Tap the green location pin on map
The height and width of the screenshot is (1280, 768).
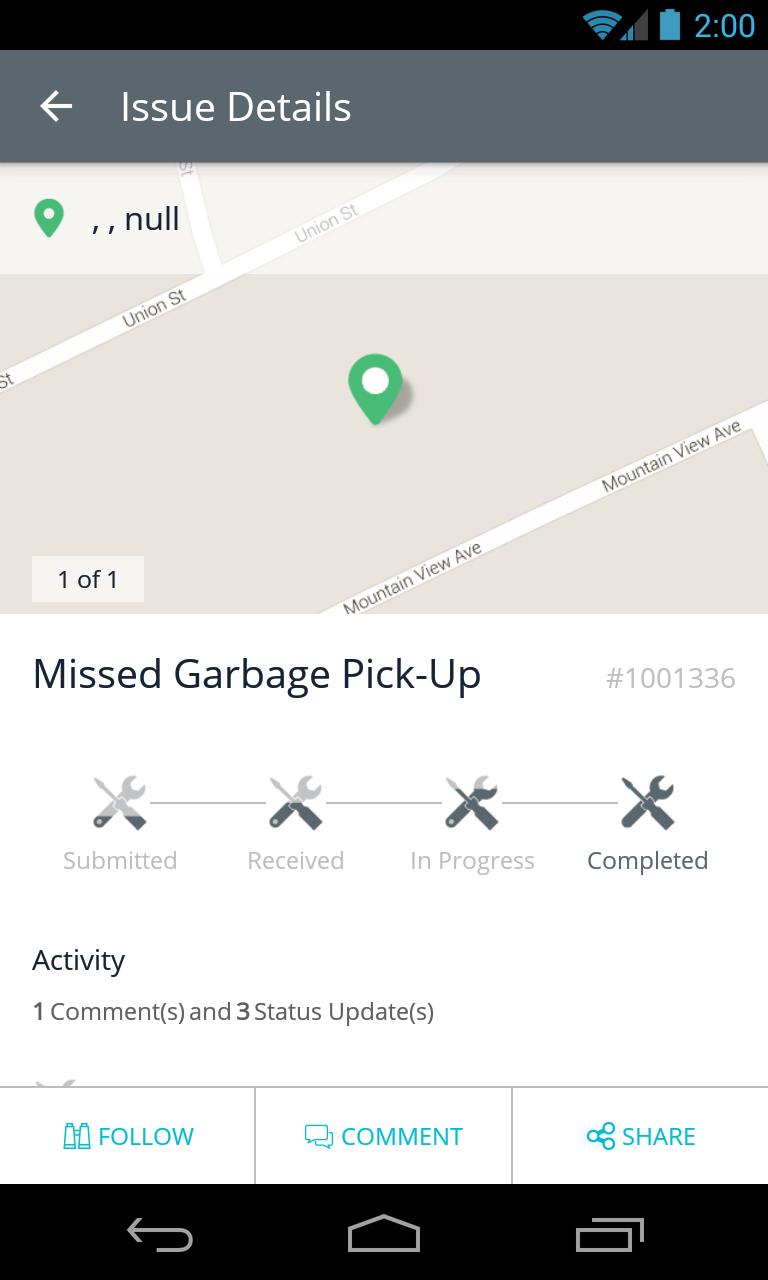(375, 387)
